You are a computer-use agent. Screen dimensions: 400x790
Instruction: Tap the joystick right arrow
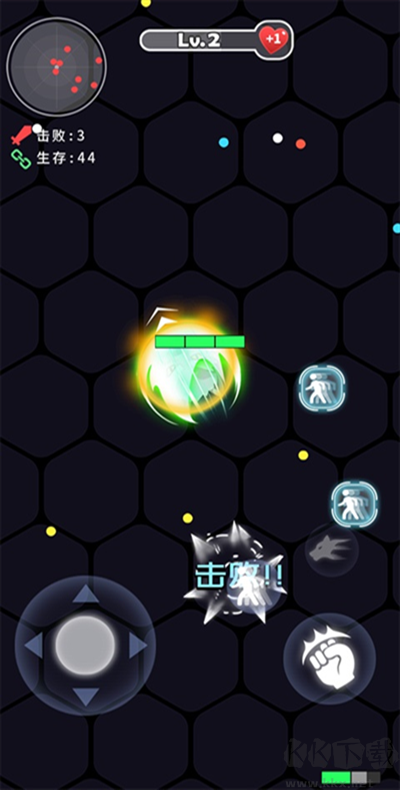click(138, 645)
